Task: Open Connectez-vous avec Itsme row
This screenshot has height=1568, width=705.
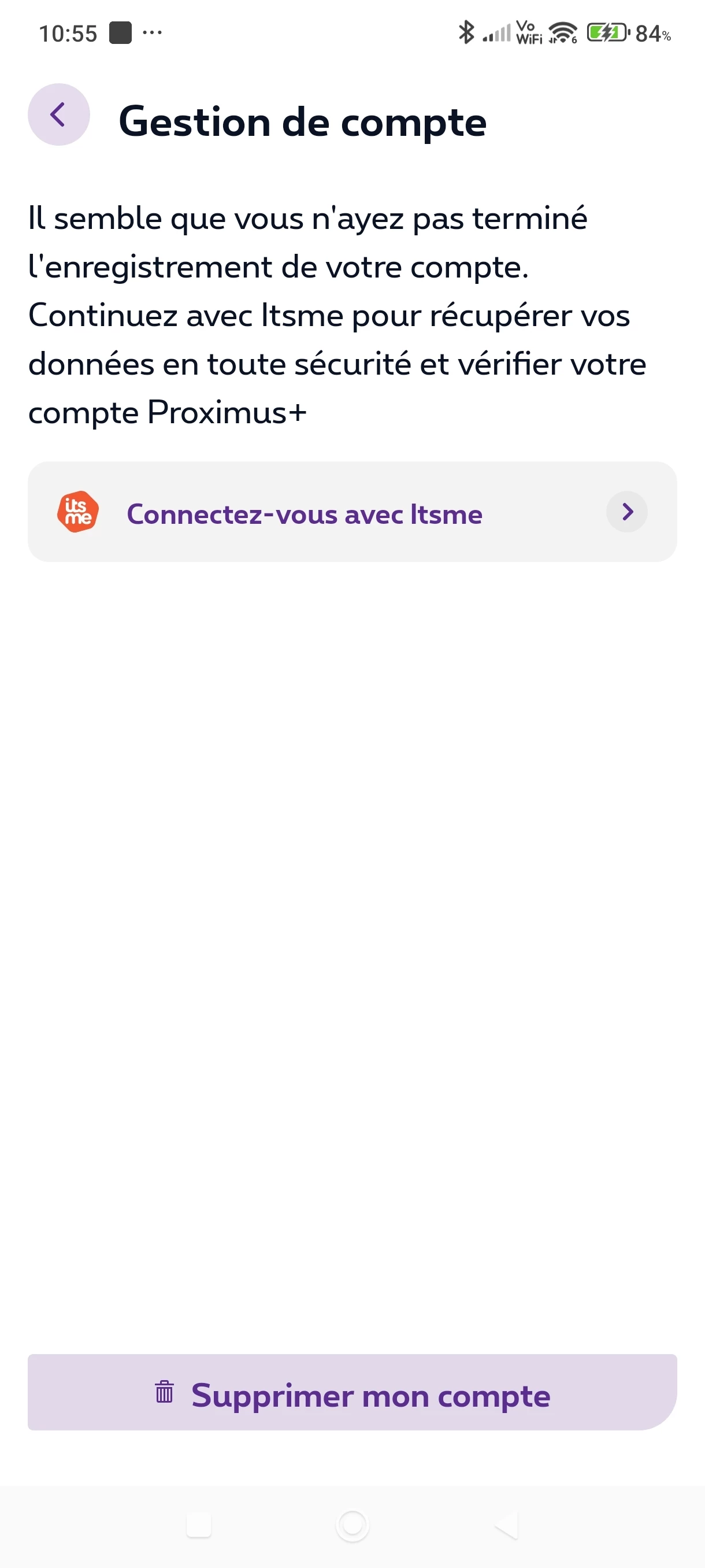Action: tap(352, 512)
